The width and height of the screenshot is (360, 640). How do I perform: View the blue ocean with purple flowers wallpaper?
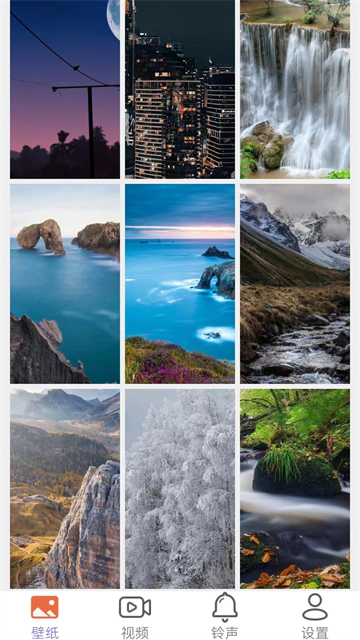point(180,284)
